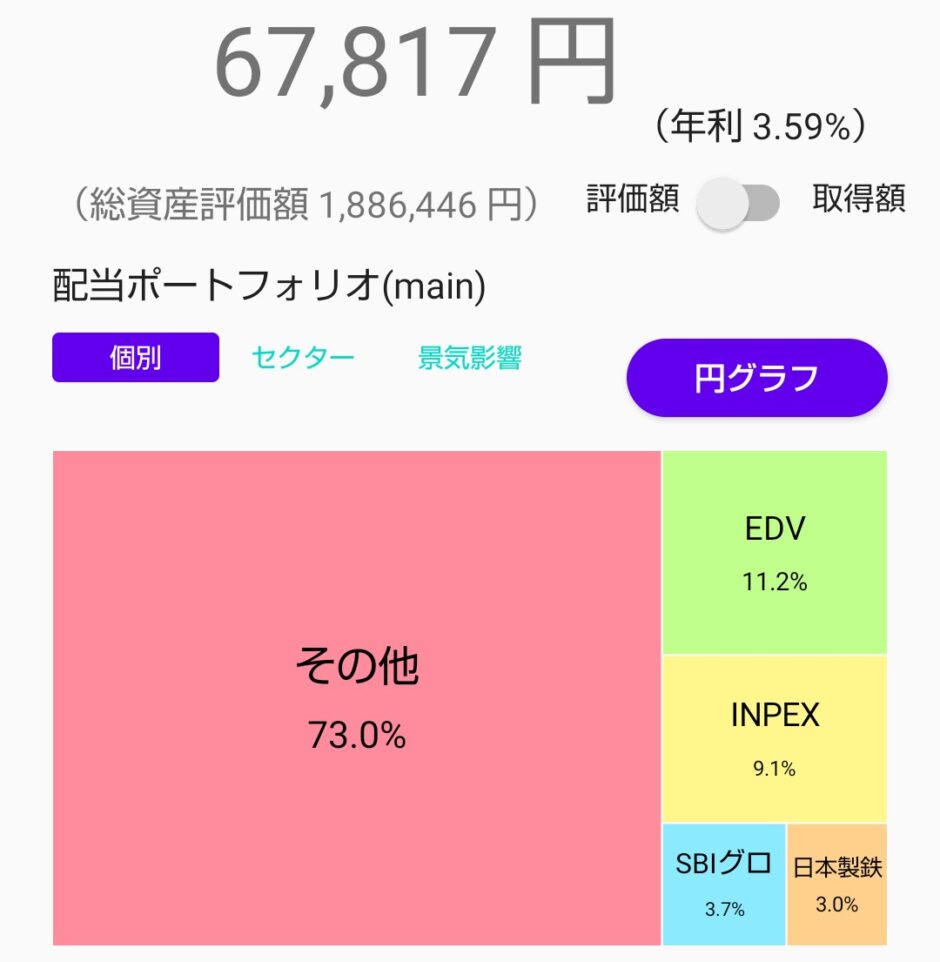Switch to the セクター tab
Screen dimensions: 940x962
303,358
